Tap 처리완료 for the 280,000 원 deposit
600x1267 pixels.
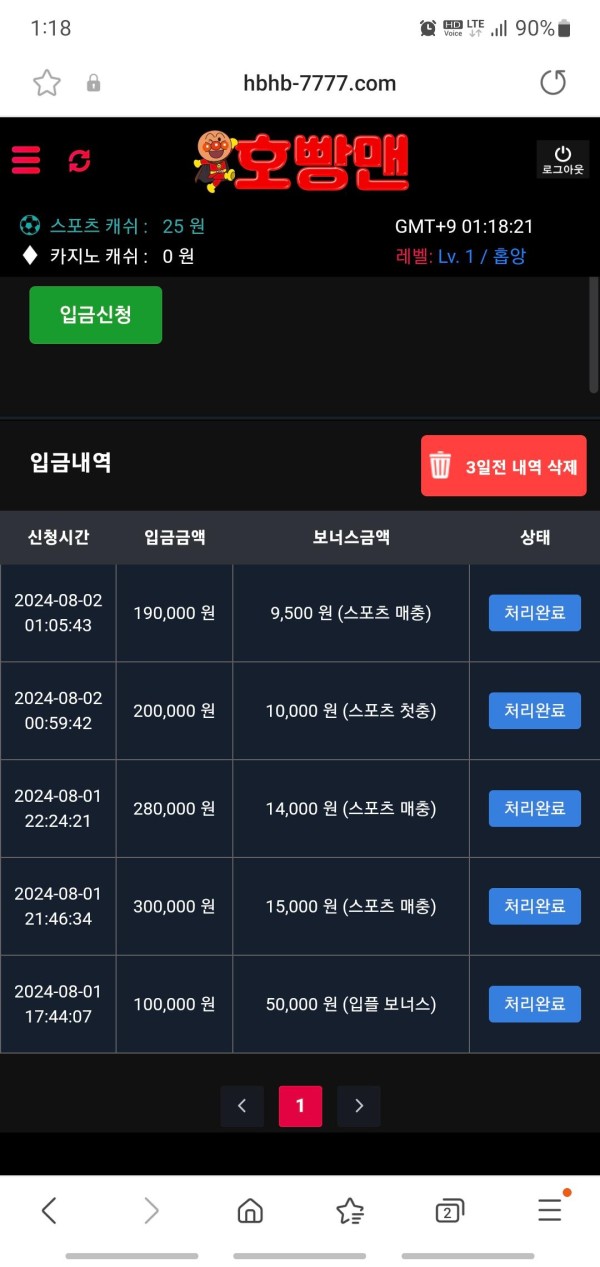tap(534, 808)
